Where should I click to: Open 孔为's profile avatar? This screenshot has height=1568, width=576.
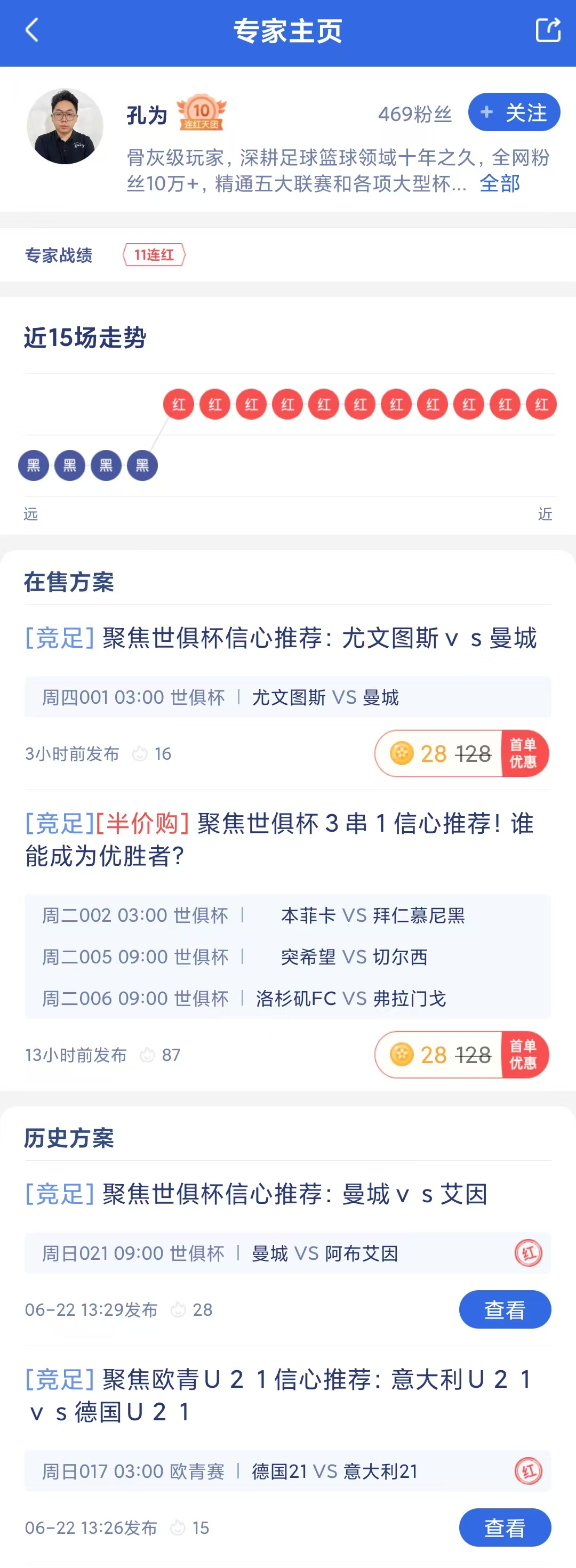65,126
